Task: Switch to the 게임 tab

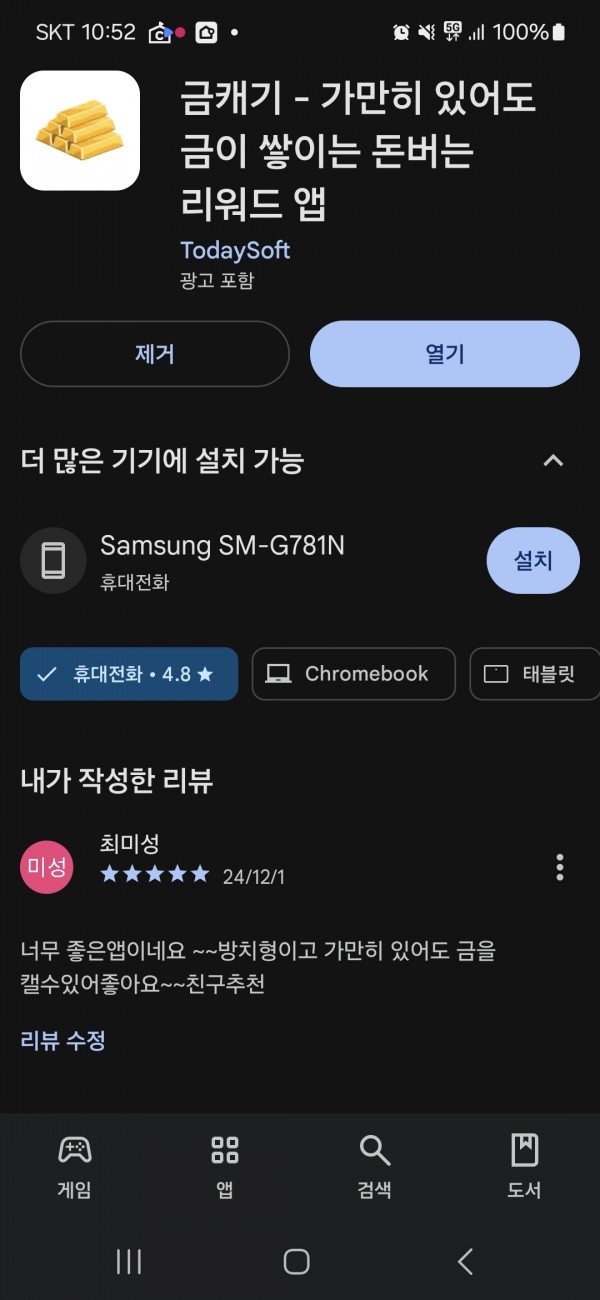Action: [75, 1166]
